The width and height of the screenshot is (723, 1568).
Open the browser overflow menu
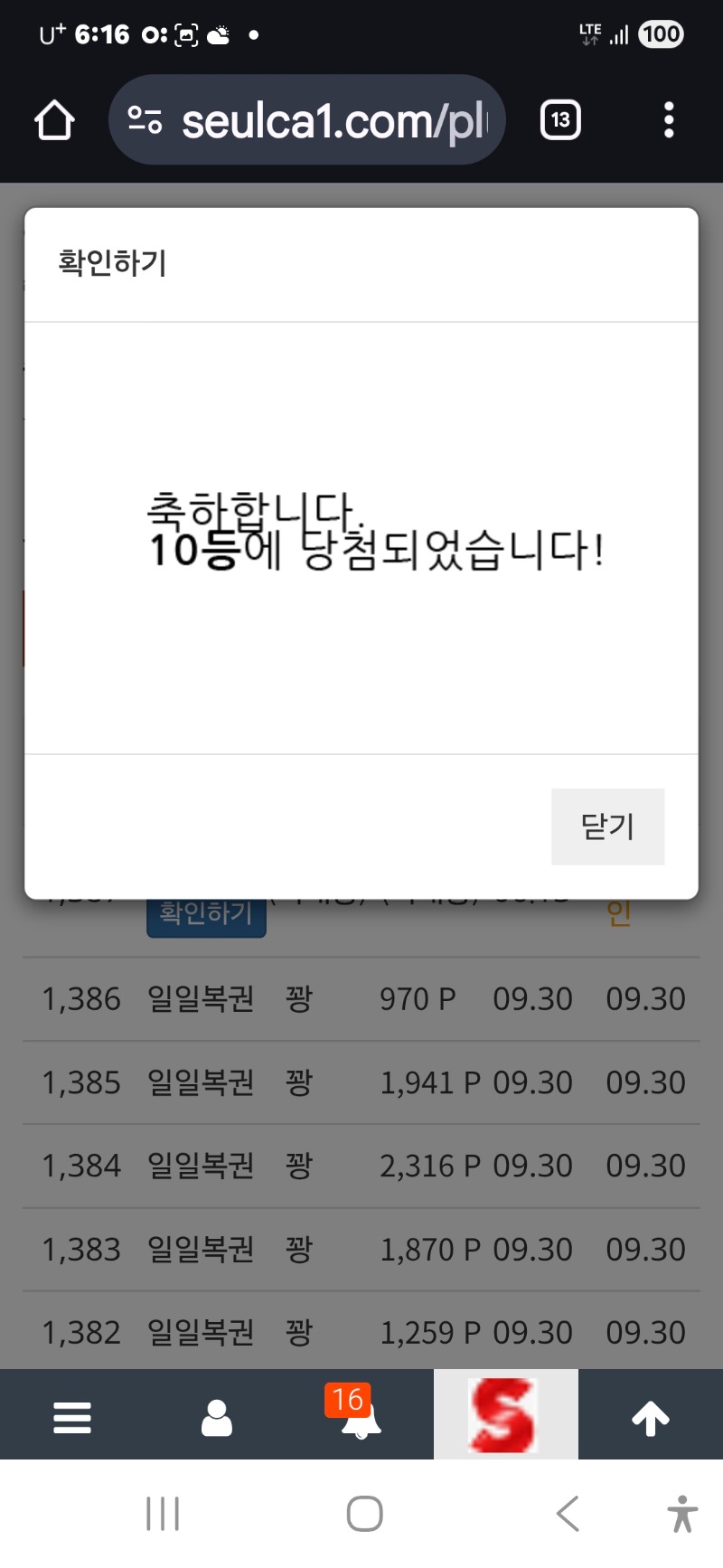[x=669, y=120]
